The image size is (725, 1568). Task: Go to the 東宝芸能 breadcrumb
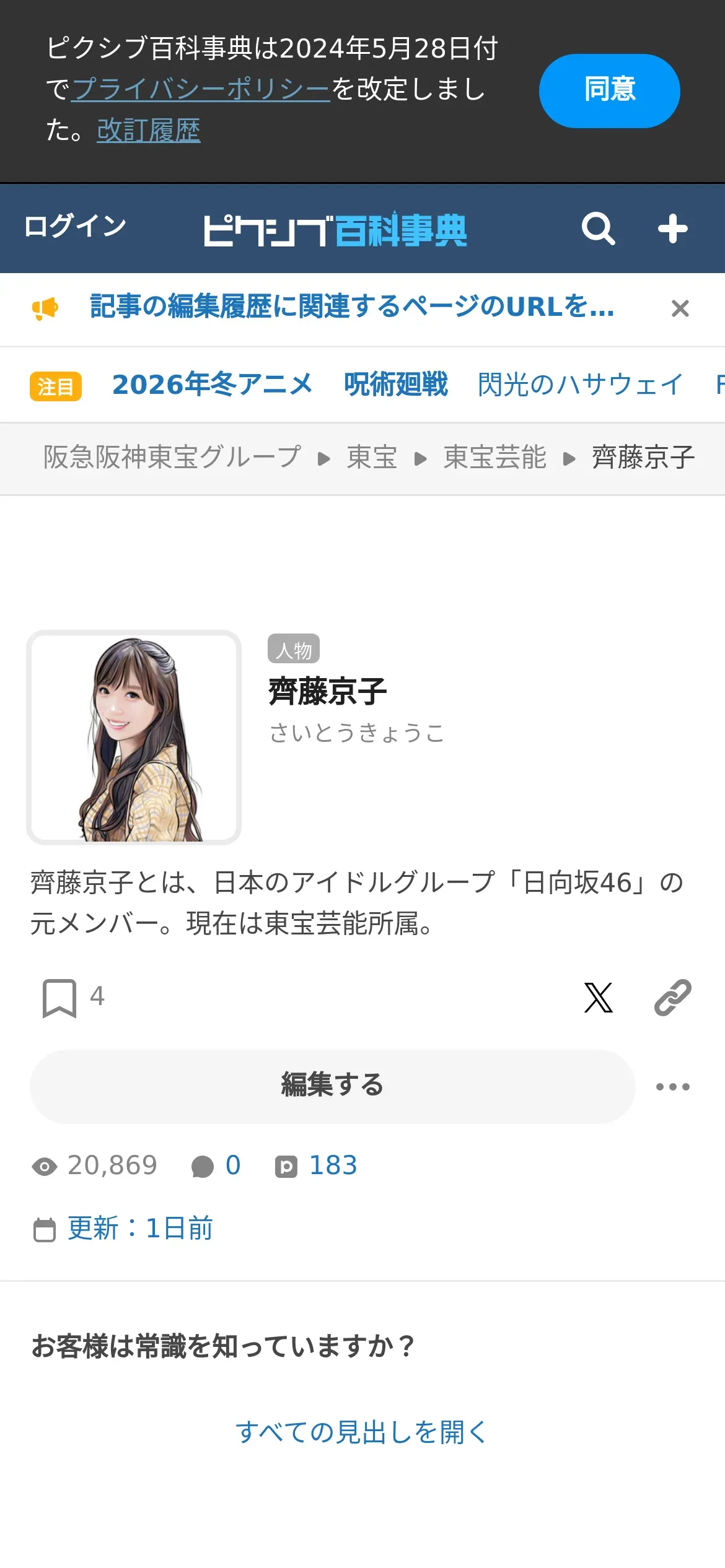pos(494,458)
